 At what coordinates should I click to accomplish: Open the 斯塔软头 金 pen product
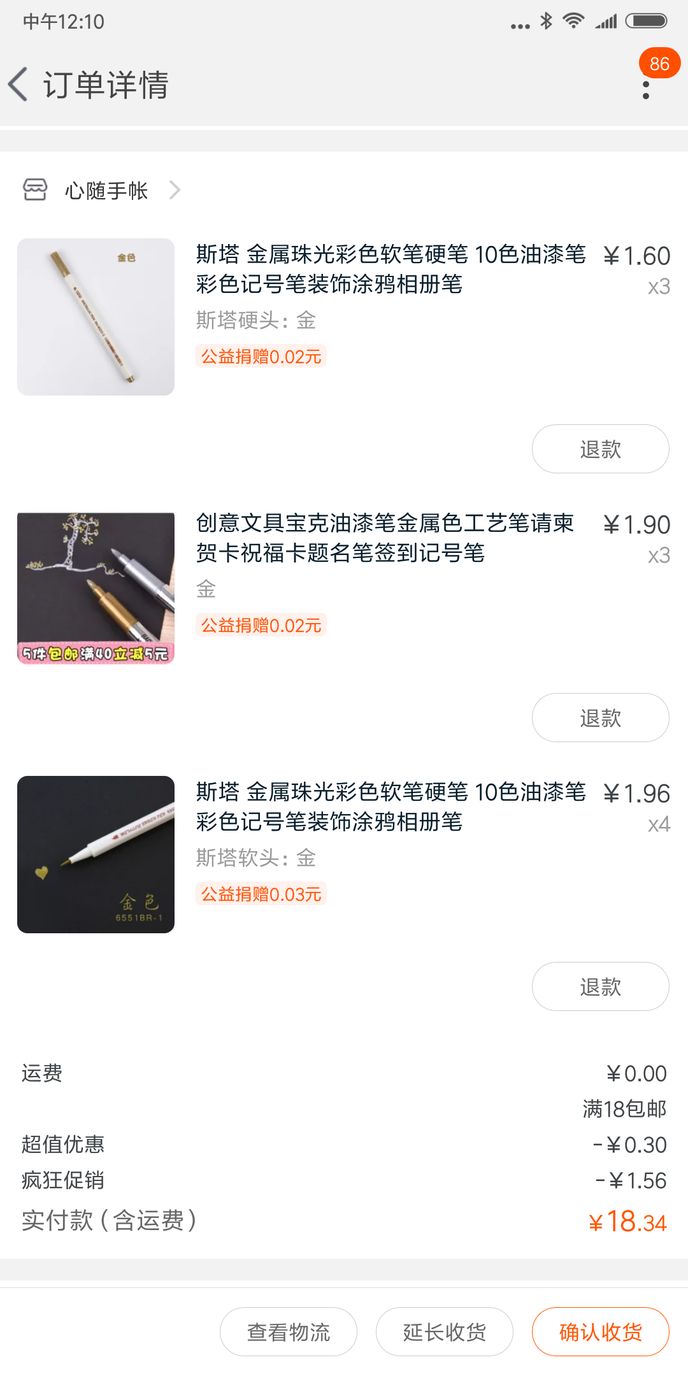point(344,854)
